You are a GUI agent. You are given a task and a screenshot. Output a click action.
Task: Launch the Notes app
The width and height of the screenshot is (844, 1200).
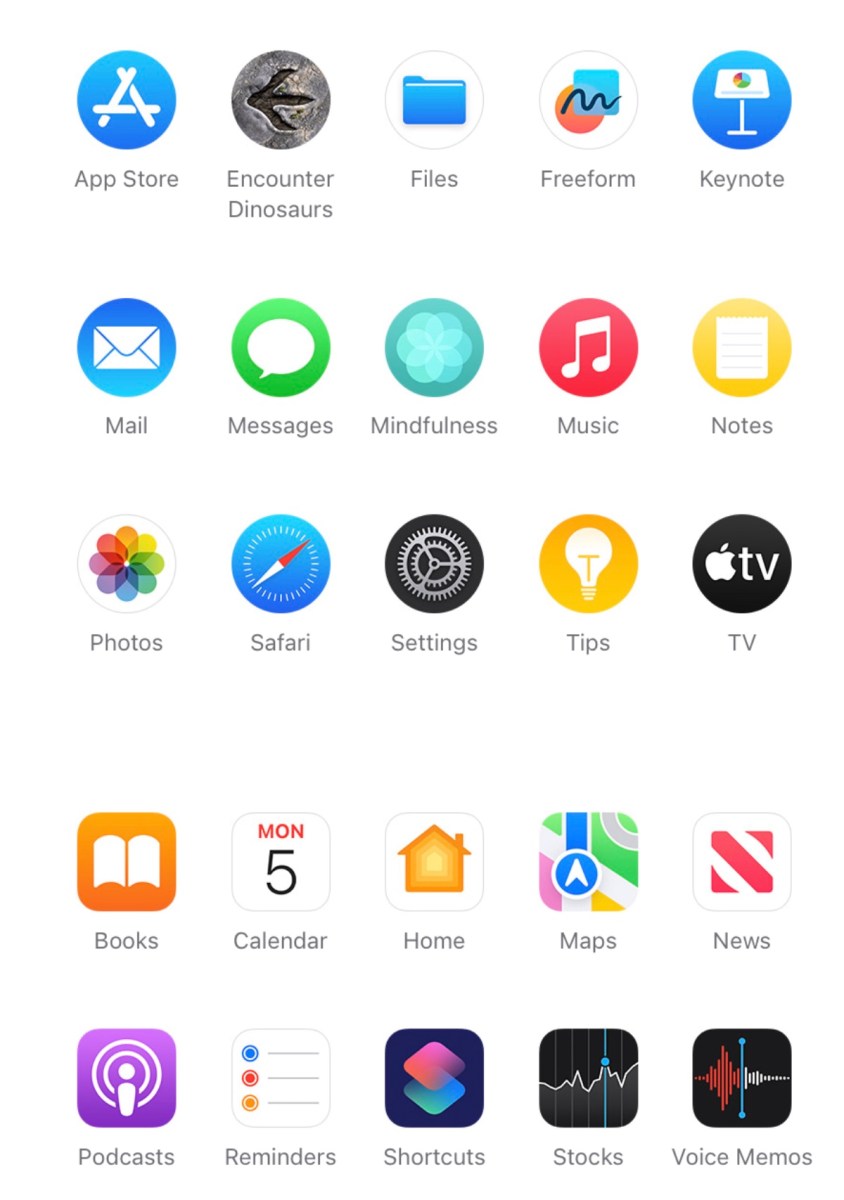(x=741, y=346)
